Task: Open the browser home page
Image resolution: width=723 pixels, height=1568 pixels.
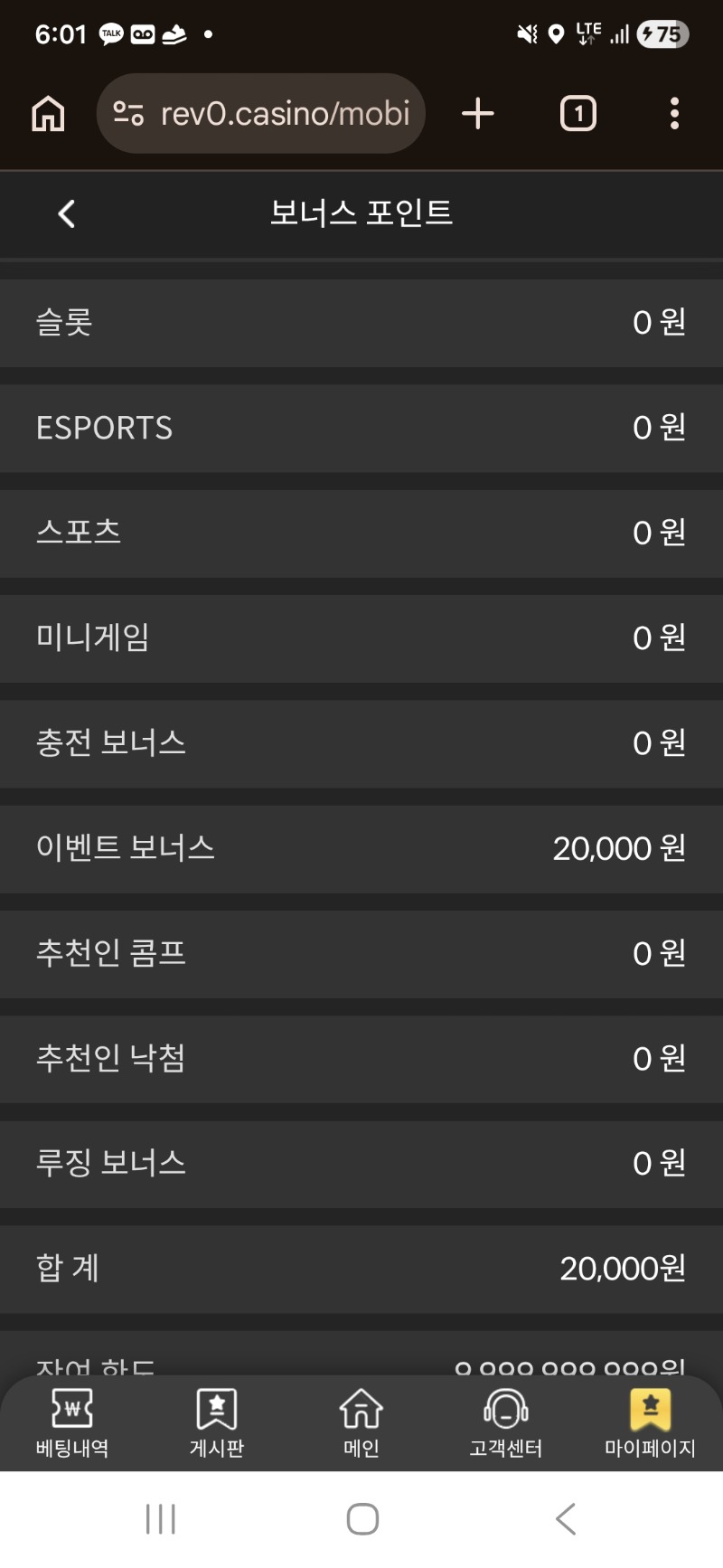Action: (48, 114)
